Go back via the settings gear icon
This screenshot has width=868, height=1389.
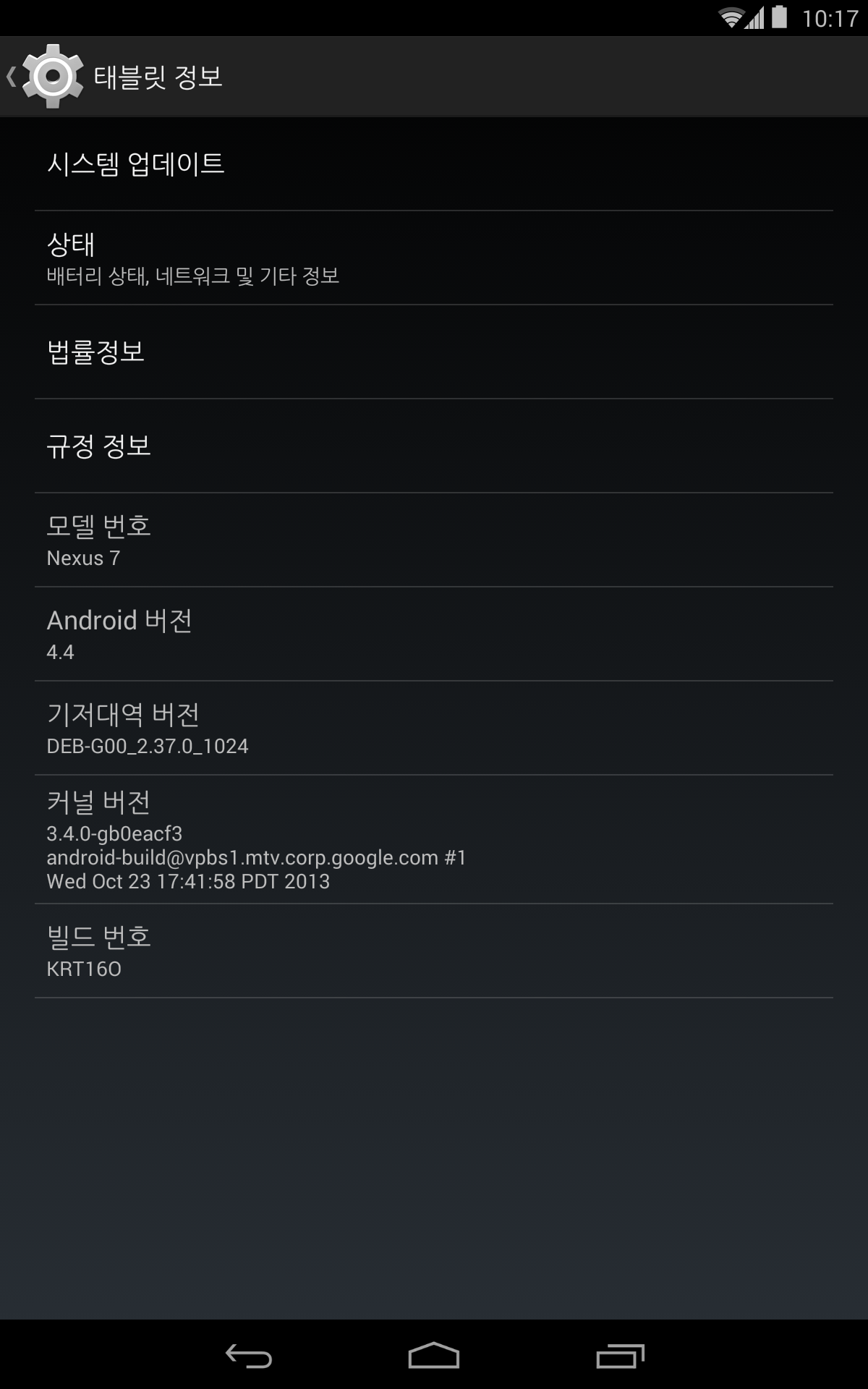click(52, 76)
